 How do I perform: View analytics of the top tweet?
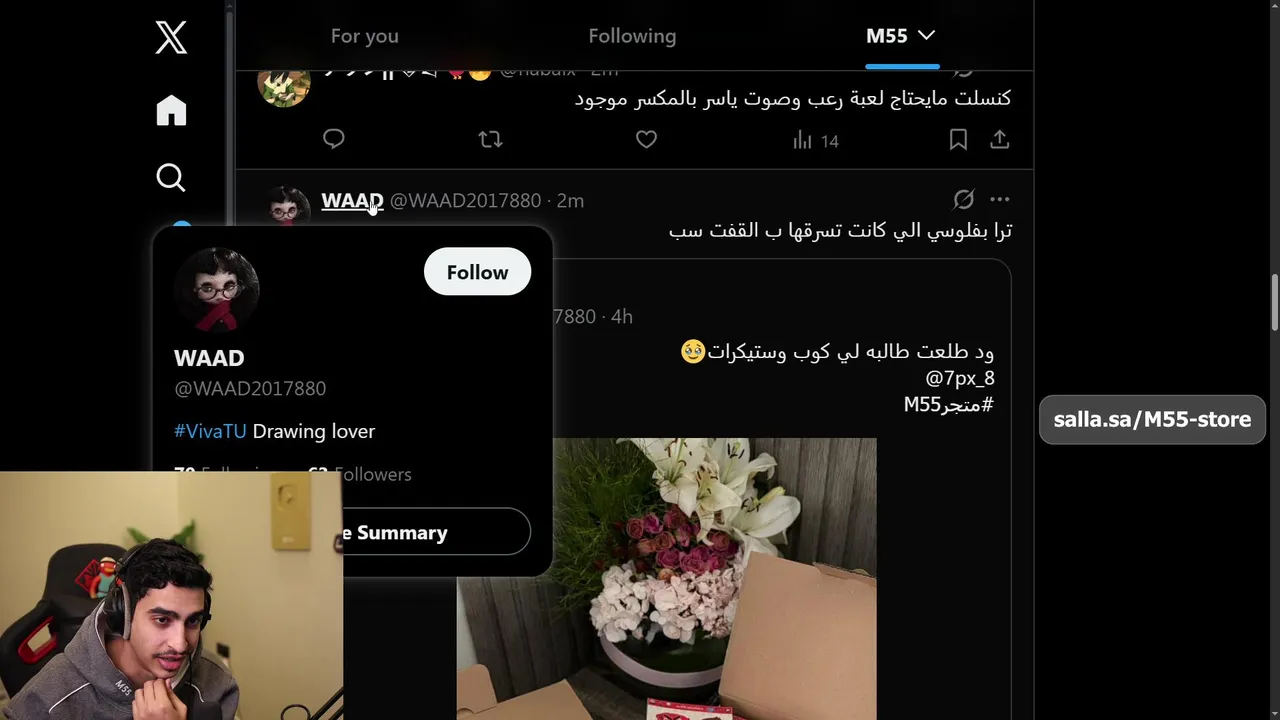click(815, 141)
